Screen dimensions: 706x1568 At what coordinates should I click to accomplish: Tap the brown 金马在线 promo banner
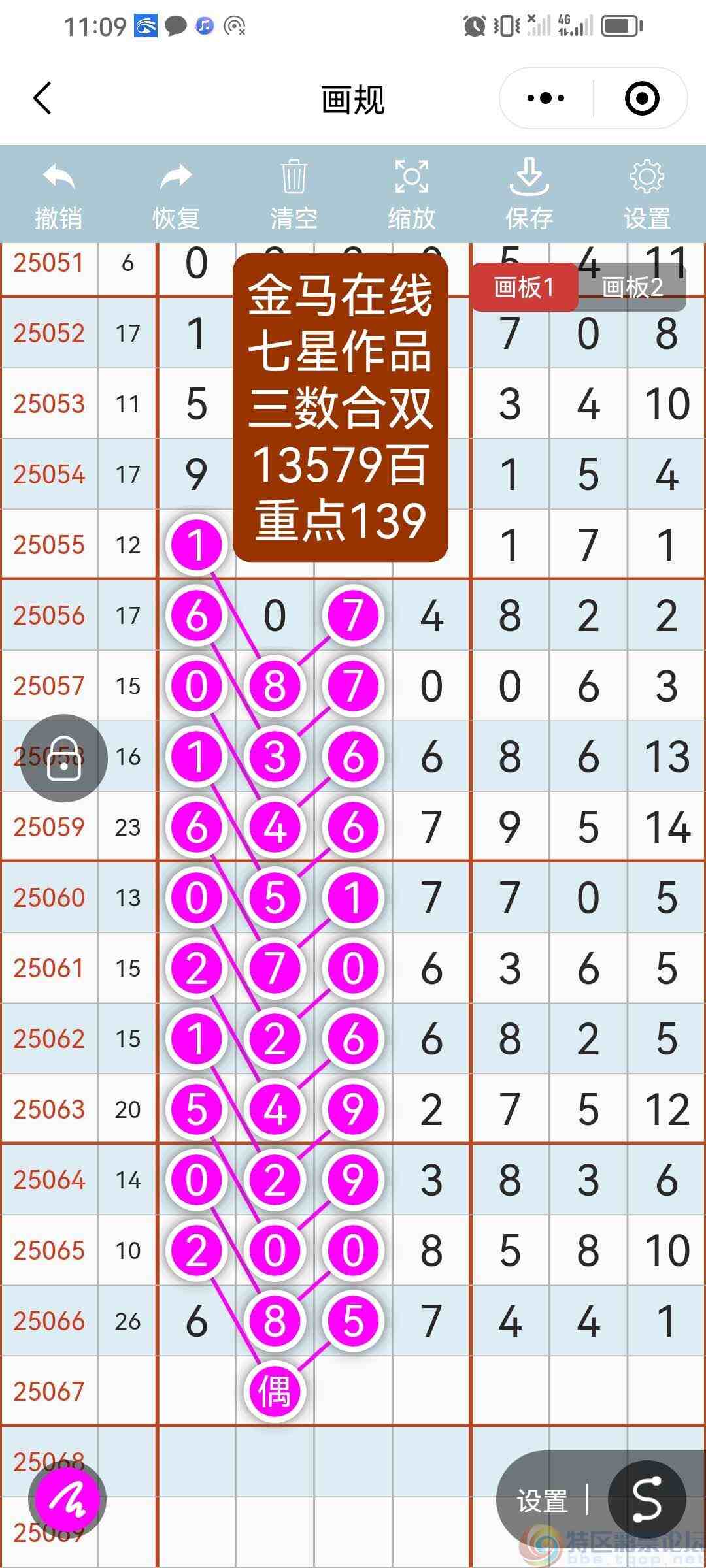341,408
